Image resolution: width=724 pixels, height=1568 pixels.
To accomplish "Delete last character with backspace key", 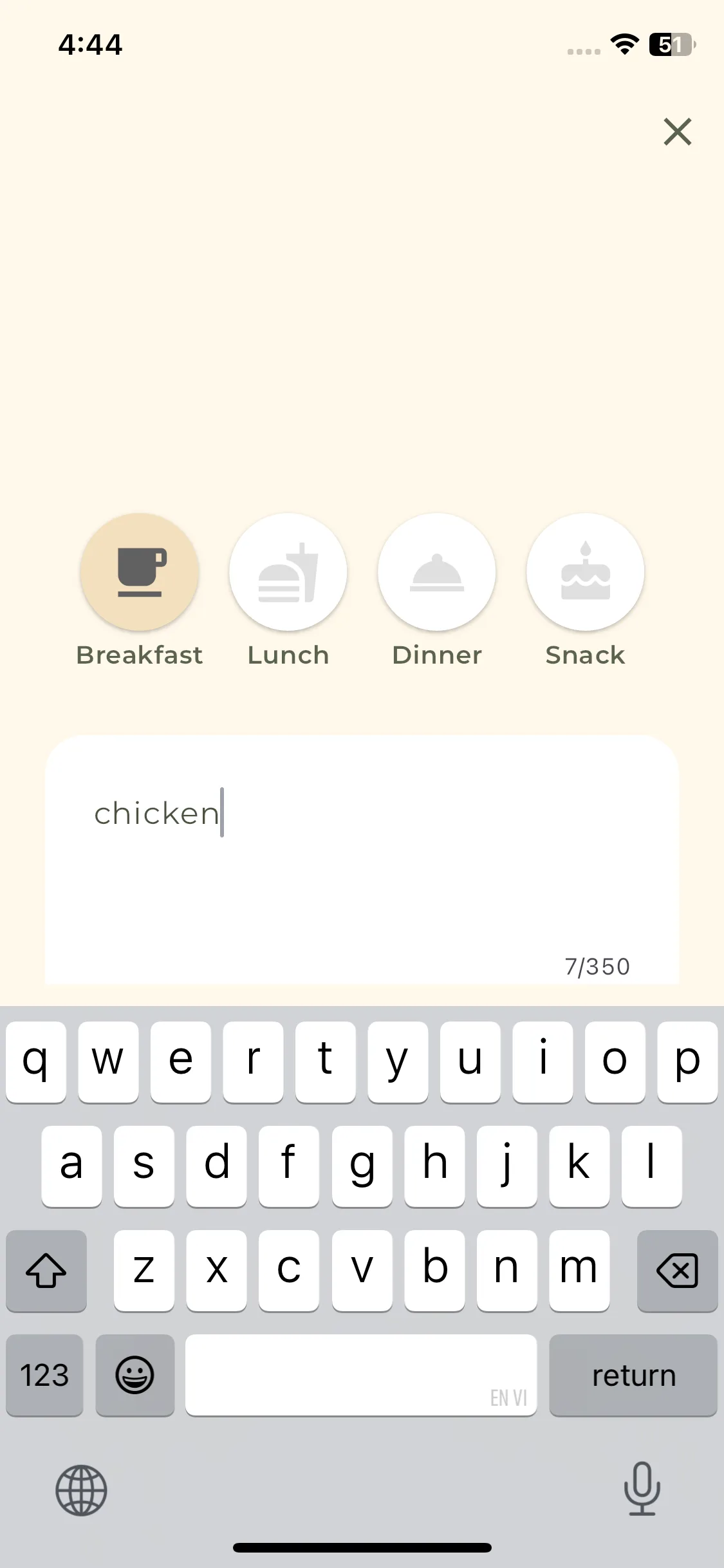I will click(677, 1271).
